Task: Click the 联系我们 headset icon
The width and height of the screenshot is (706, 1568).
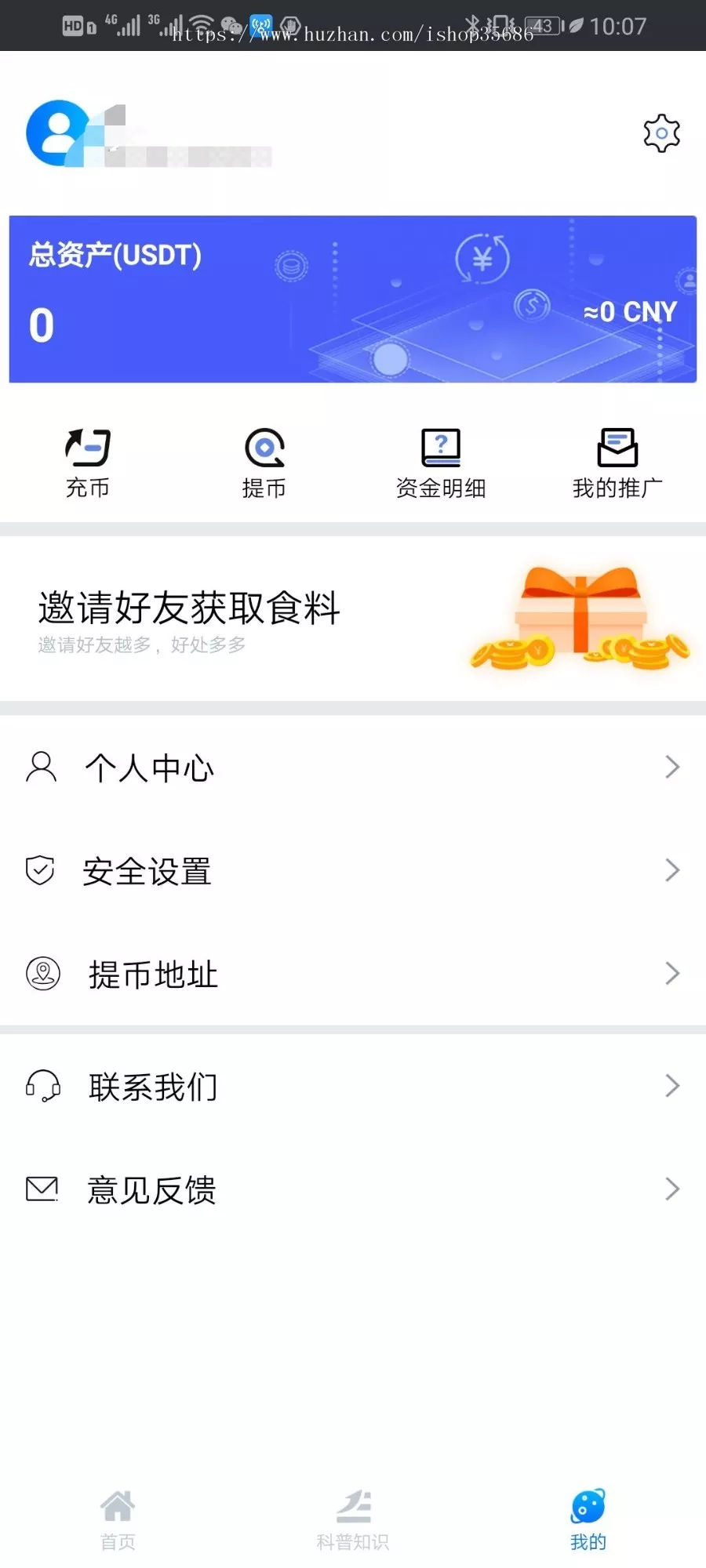Action: pos(43,1086)
